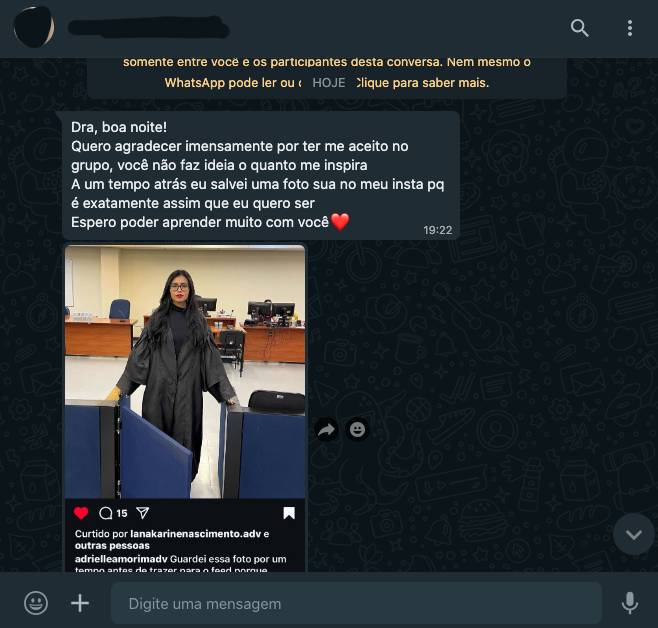This screenshot has height=628, width=658.
Task: Record a voice message
Action: [x=630, y=603]
